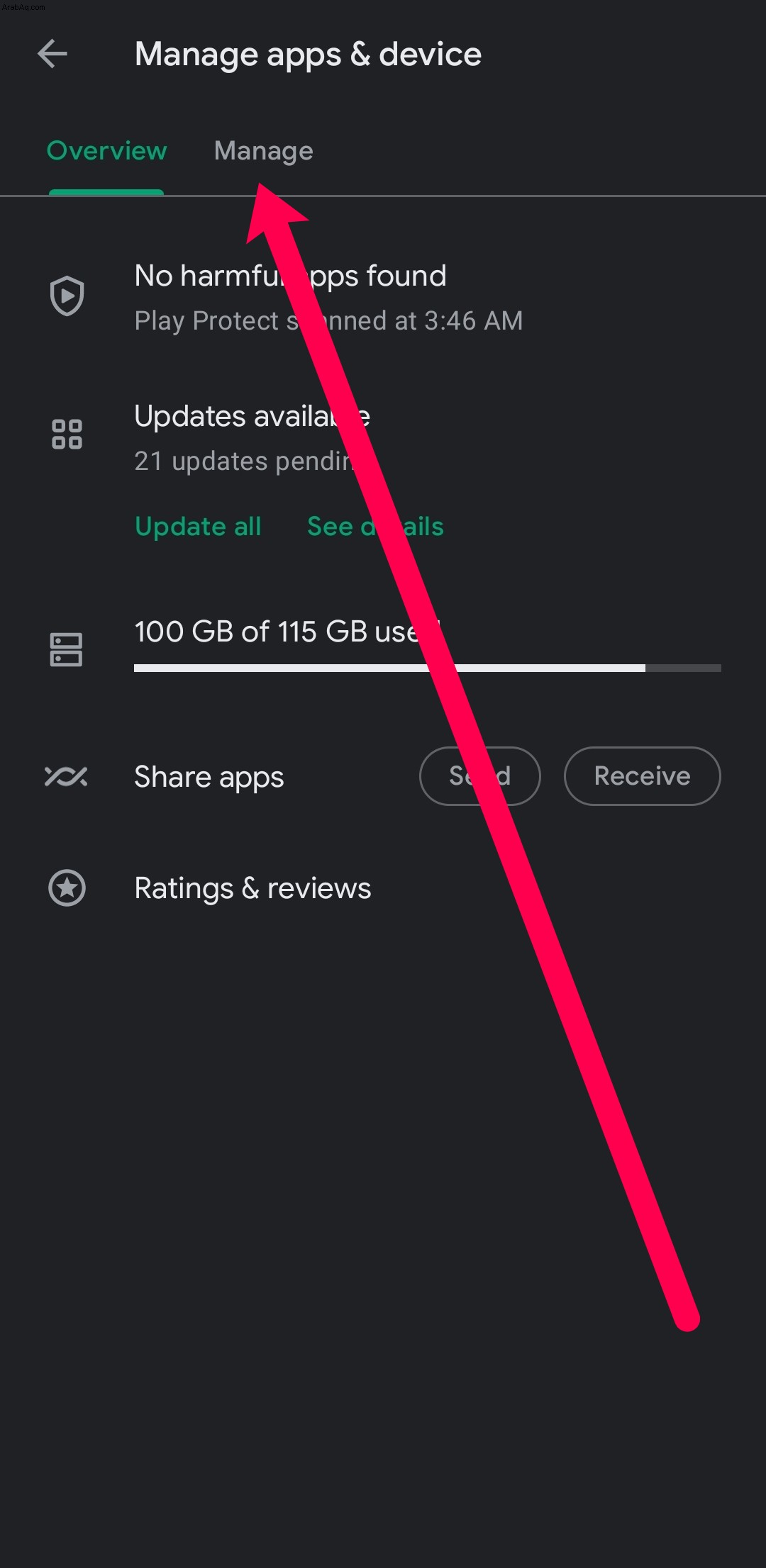766x1568 pixels.
Task: Switch to the Manage tab
Action: pyautogui.click(x=263, y=151)
